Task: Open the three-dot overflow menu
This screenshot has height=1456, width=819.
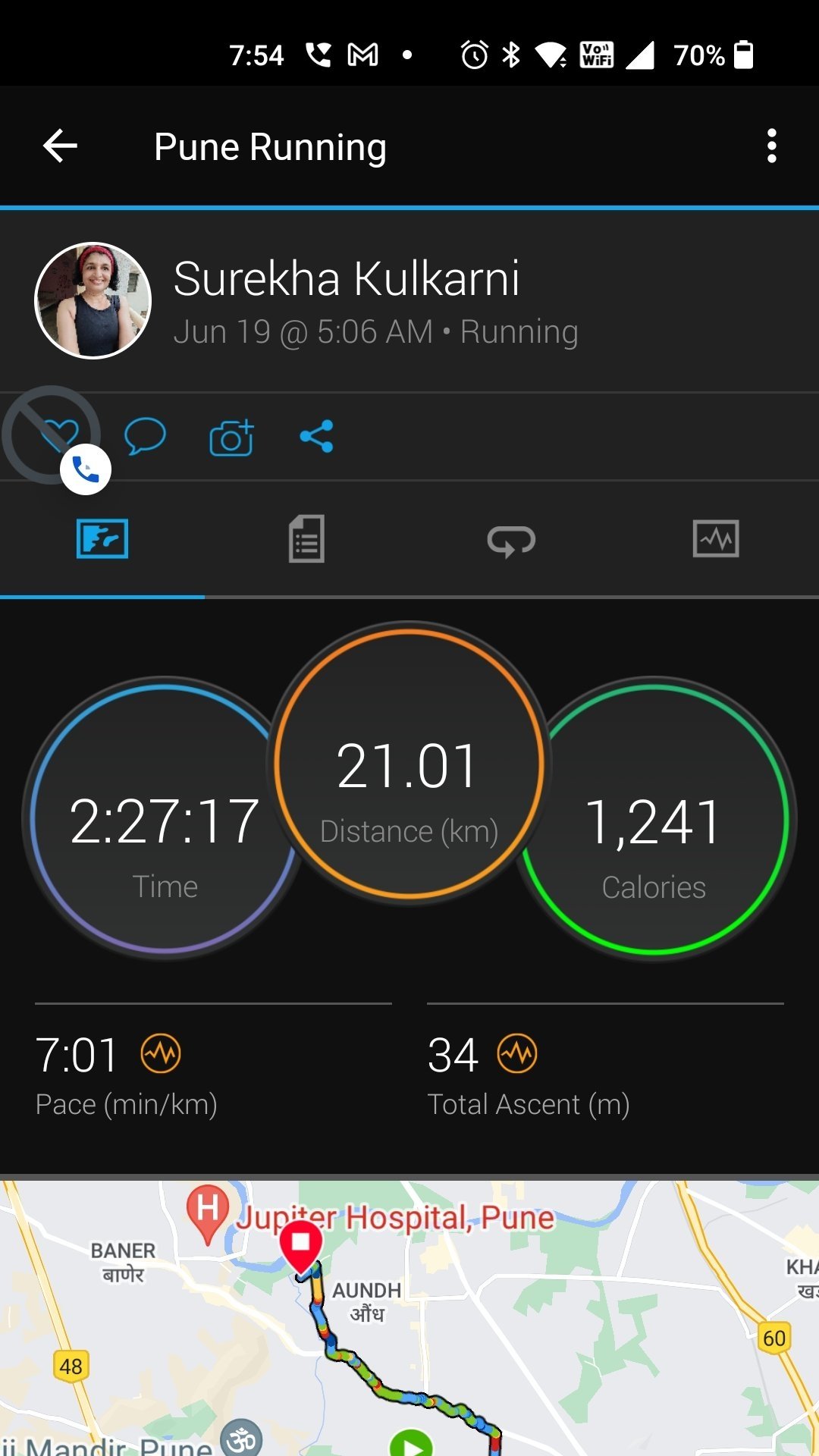Action: 771,146
